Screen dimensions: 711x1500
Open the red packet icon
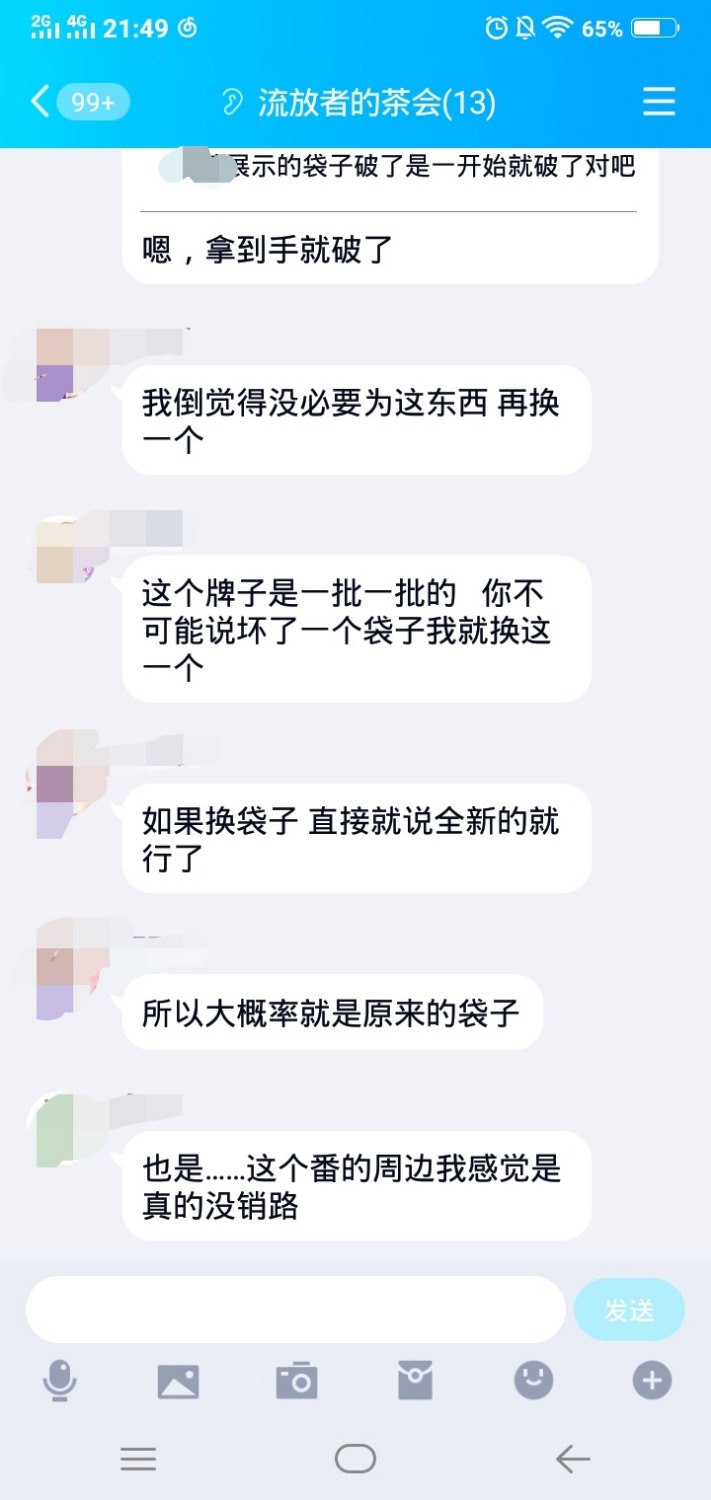[x=415, y=1381]
